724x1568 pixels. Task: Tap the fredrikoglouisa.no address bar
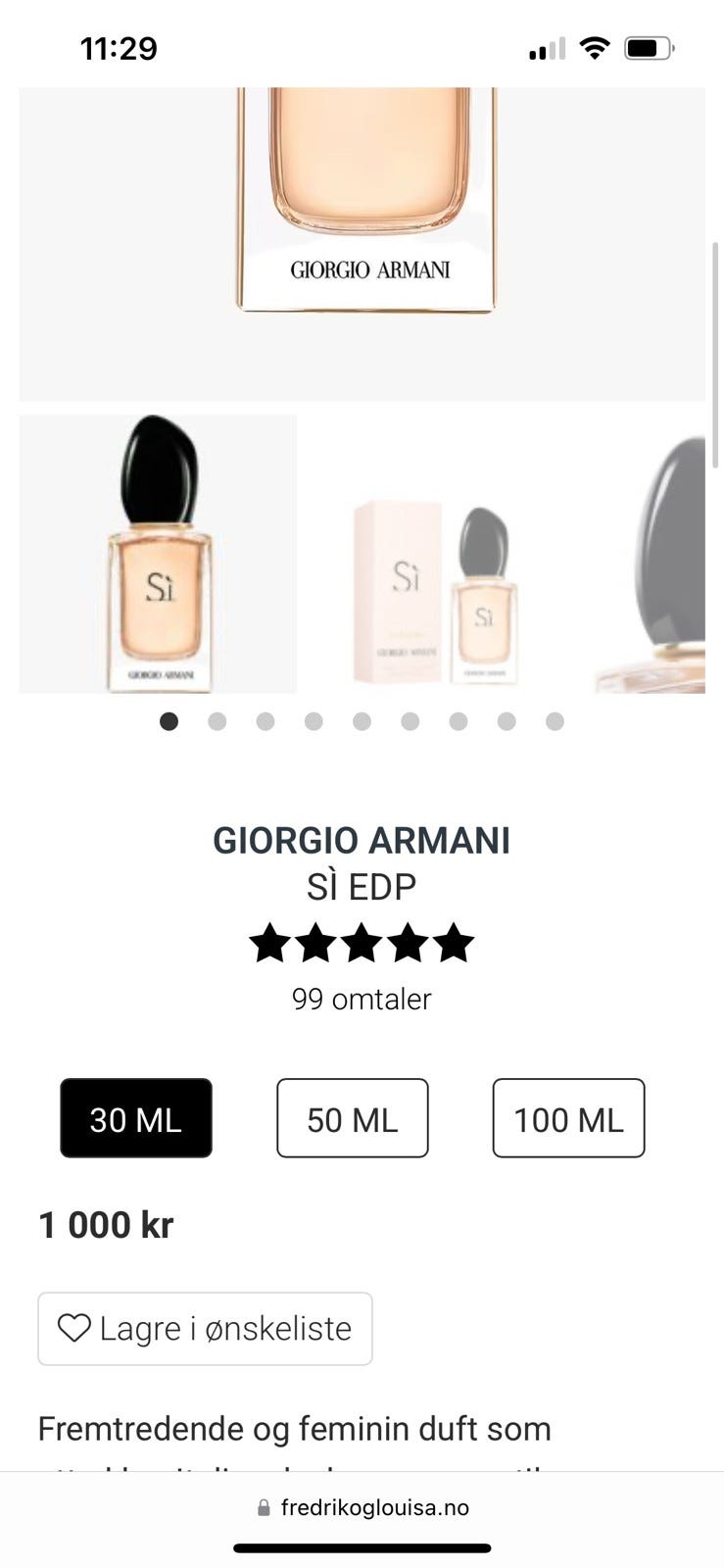click(x=362, y=1507)
